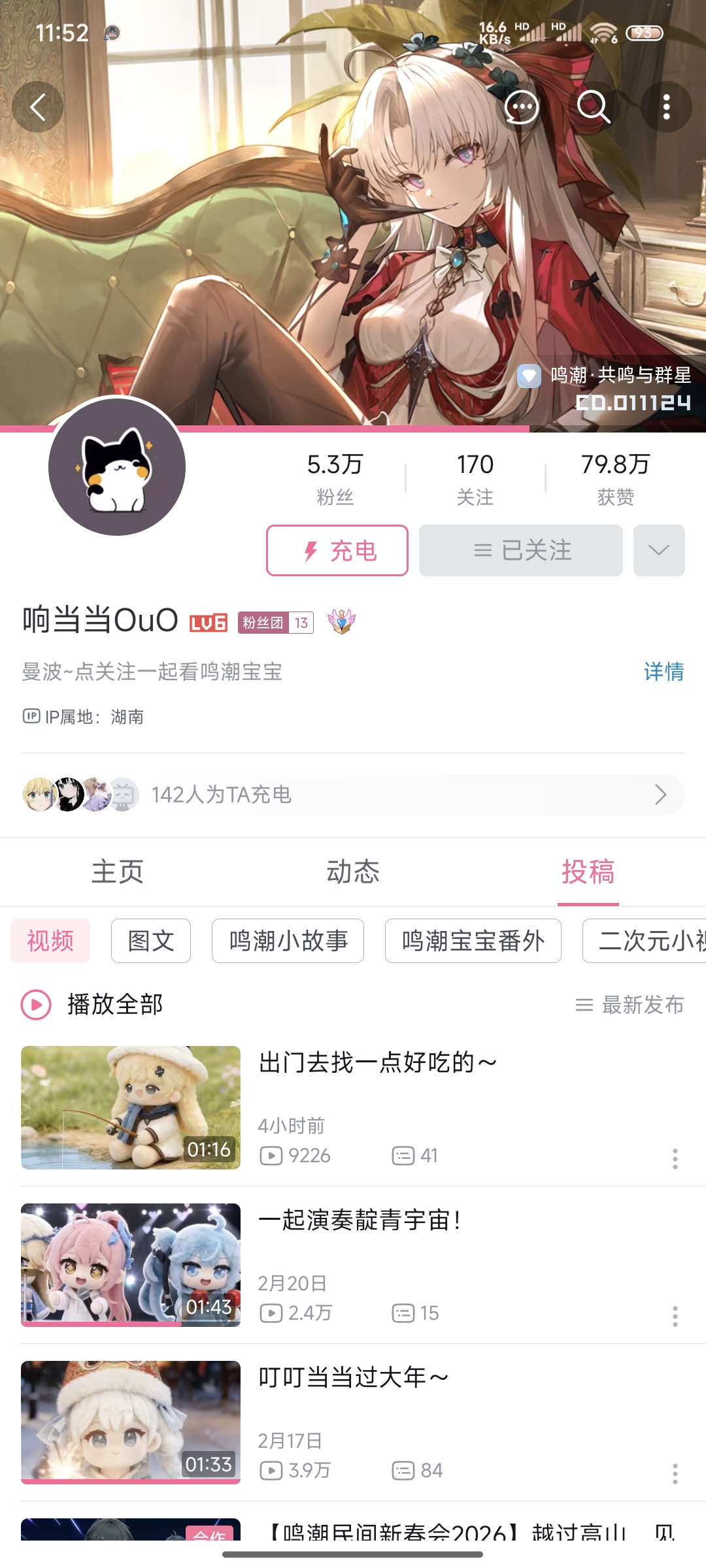
Task: Go back using the top-left arrow
Action: click(38, 107)
